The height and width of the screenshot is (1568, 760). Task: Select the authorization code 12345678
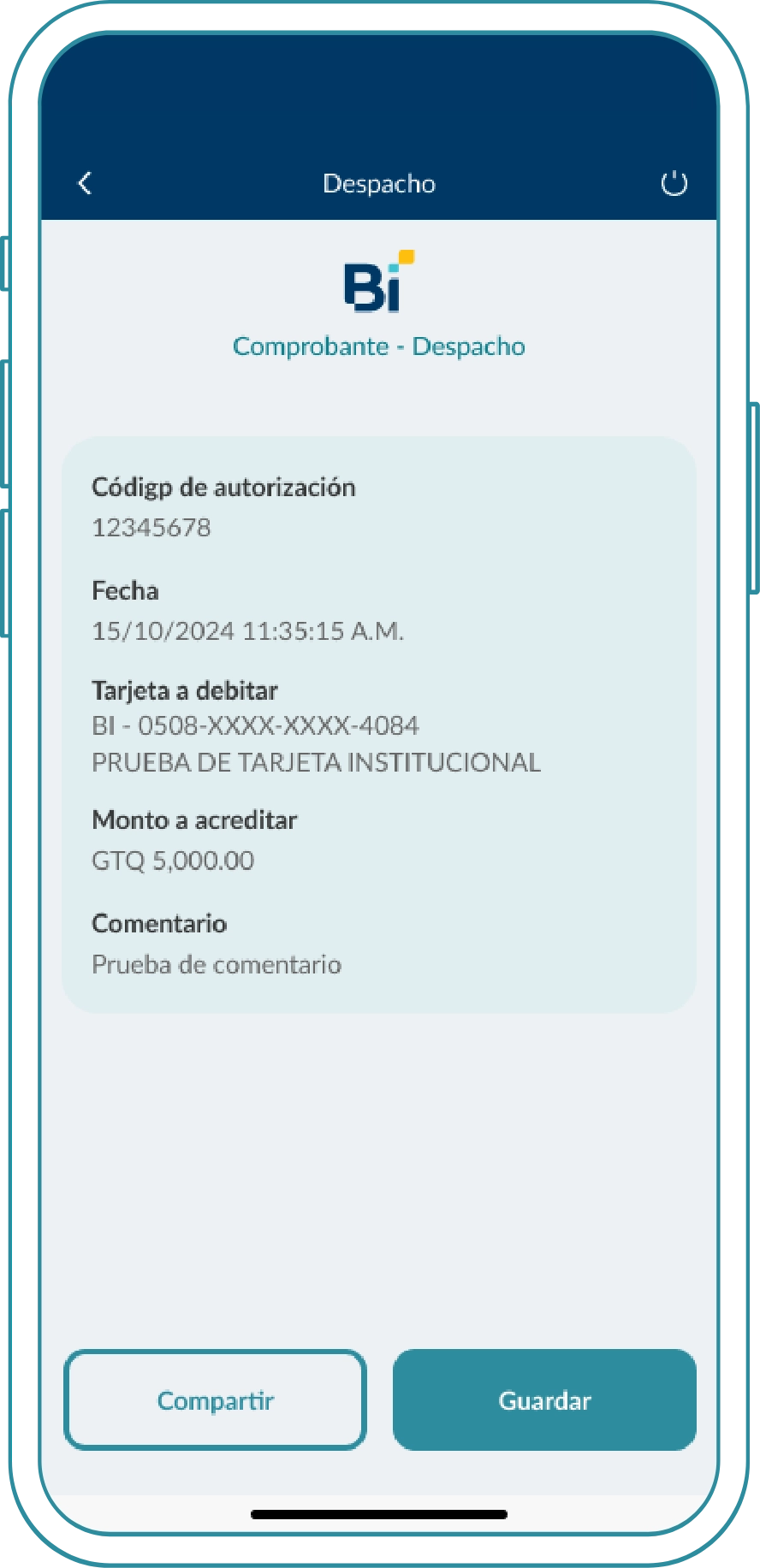coord(151,528)
